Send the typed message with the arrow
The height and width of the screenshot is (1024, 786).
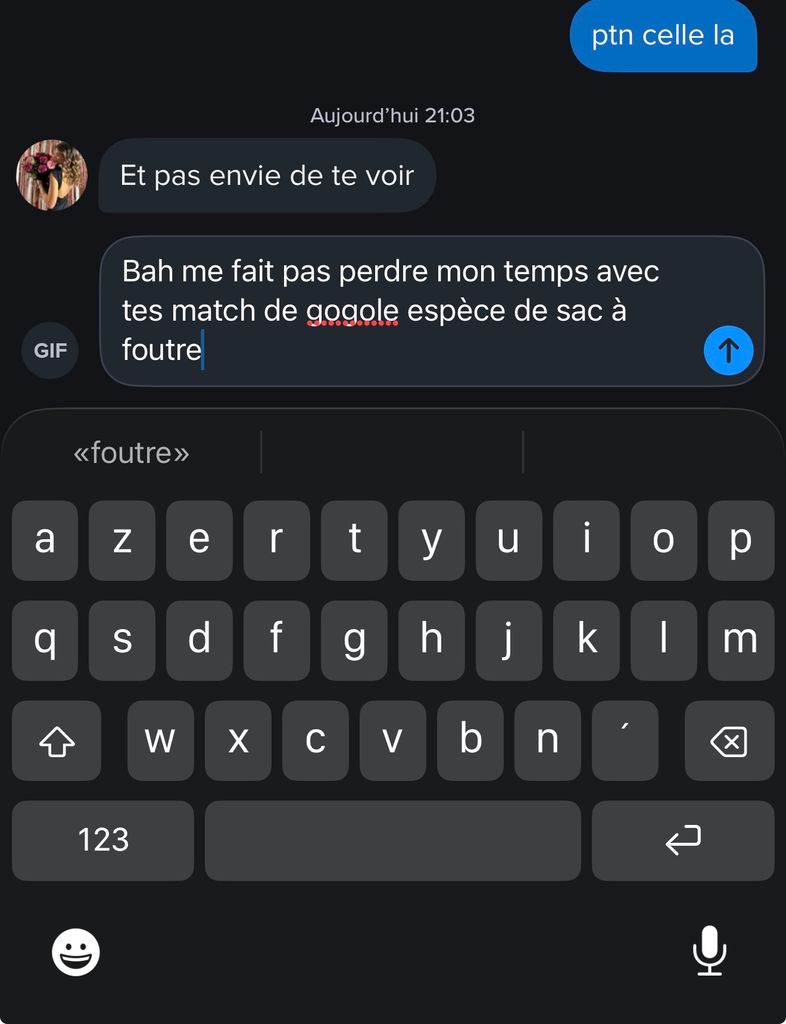(x=728, y=350)
